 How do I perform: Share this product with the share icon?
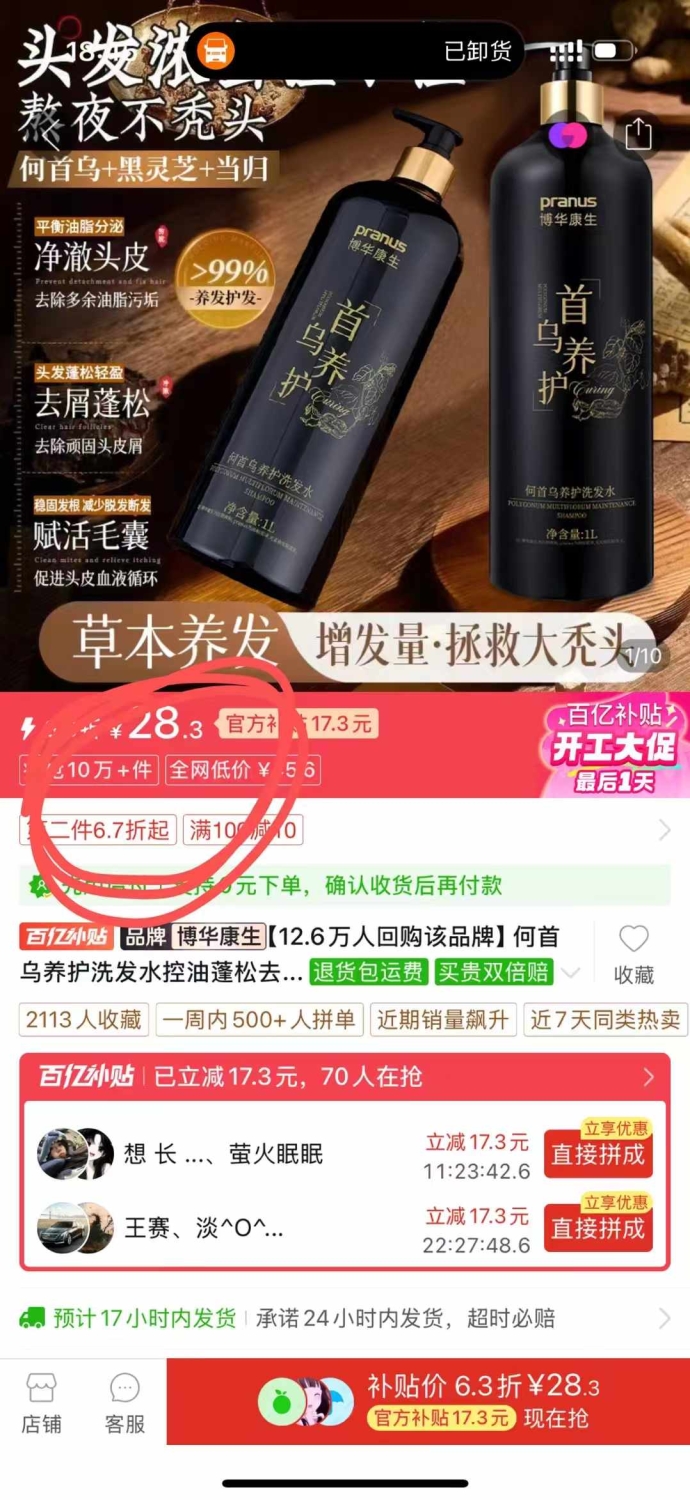click(638, 134)
